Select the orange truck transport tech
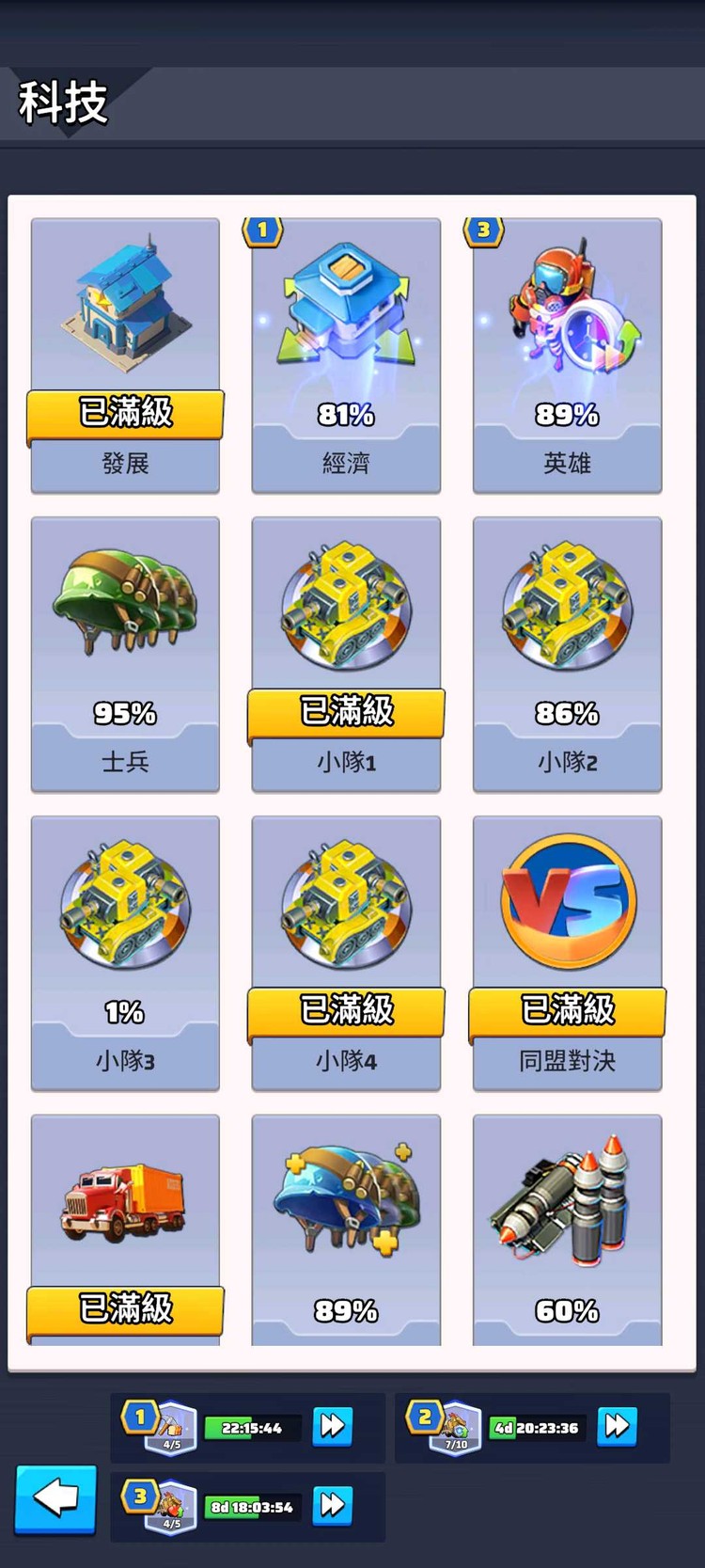This screenshot has width=705, height=1568. click(125, 1204)
